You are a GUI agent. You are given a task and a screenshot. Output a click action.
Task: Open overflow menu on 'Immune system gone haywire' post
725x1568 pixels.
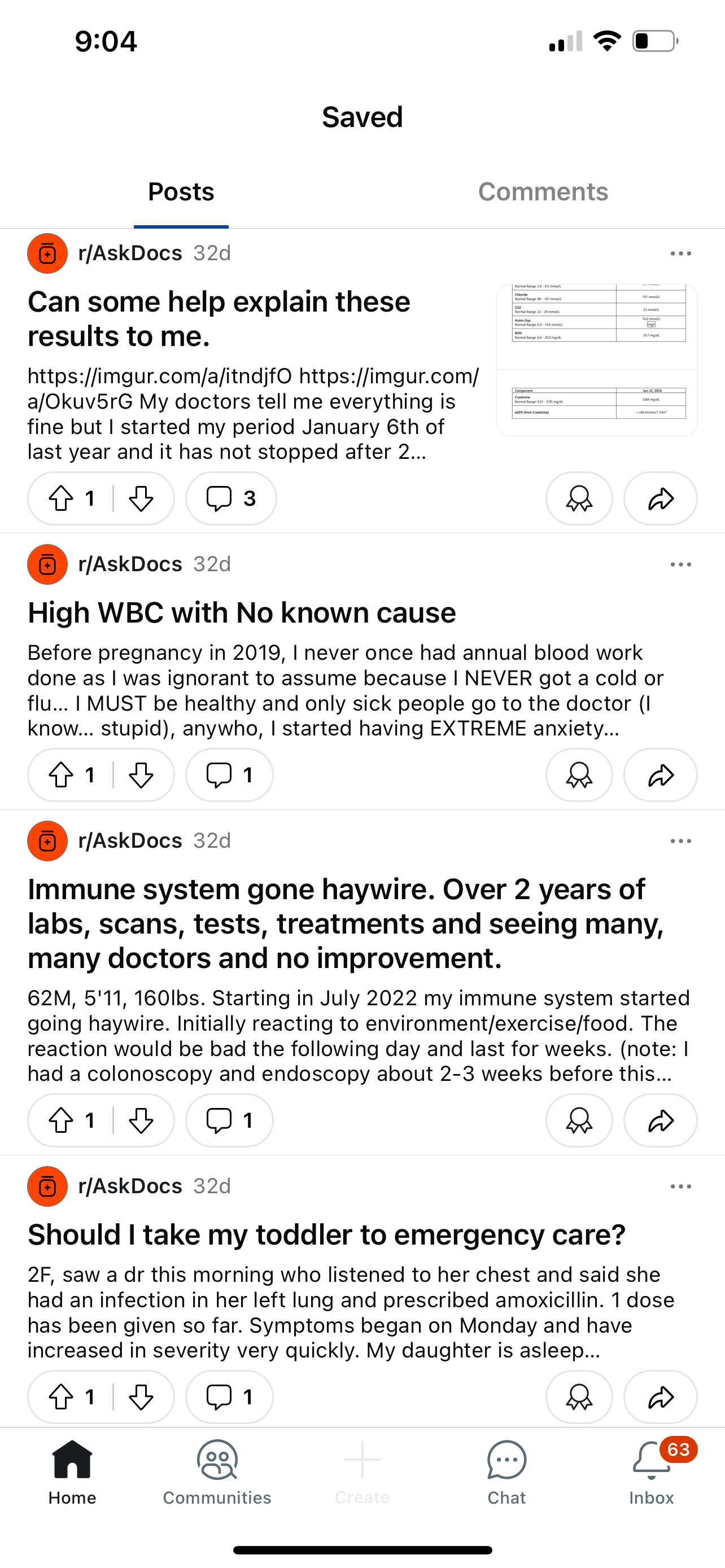pyautogui.click(x=680, y=841)
